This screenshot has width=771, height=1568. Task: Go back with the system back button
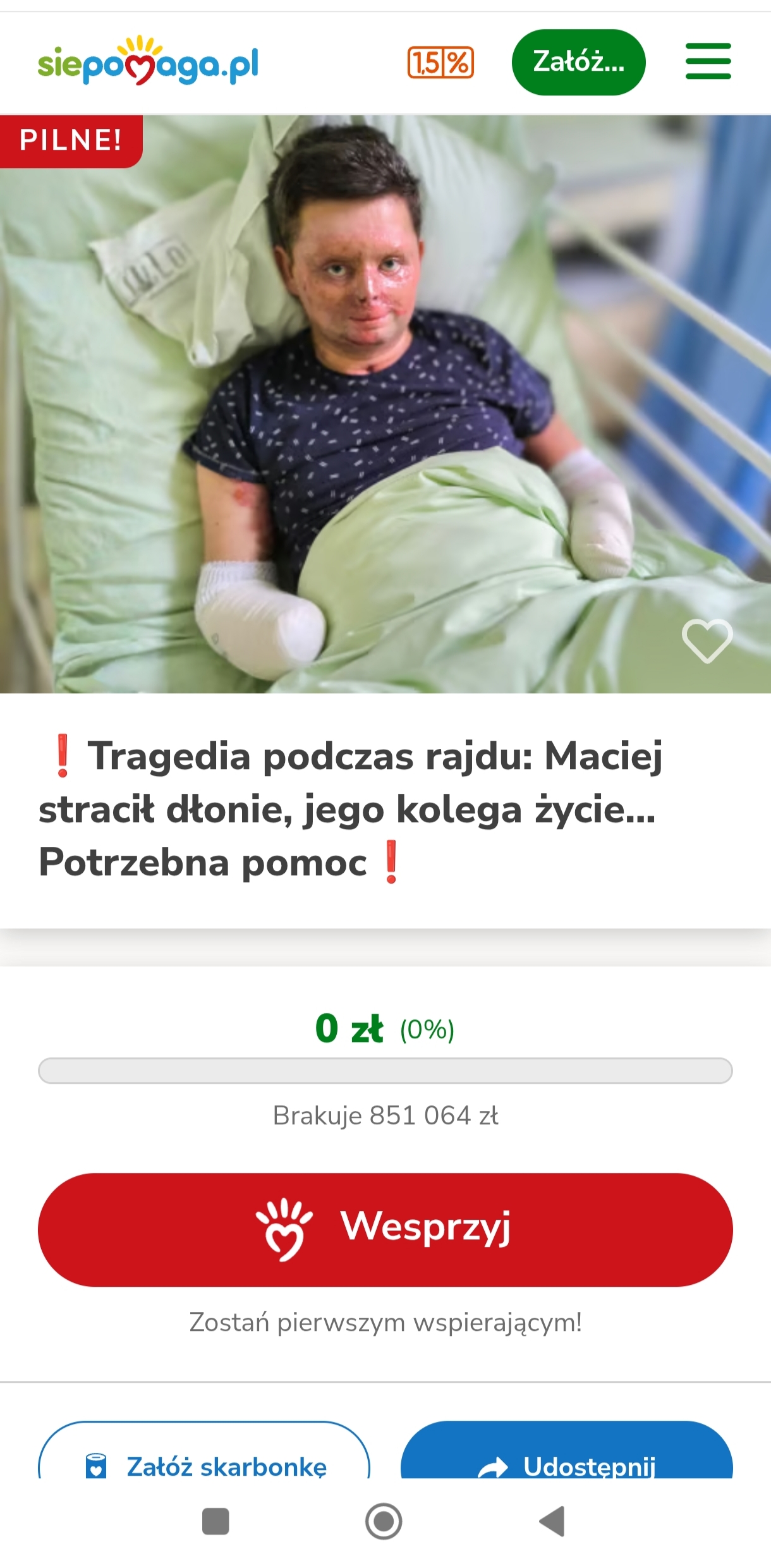[x=552, y=1521]
